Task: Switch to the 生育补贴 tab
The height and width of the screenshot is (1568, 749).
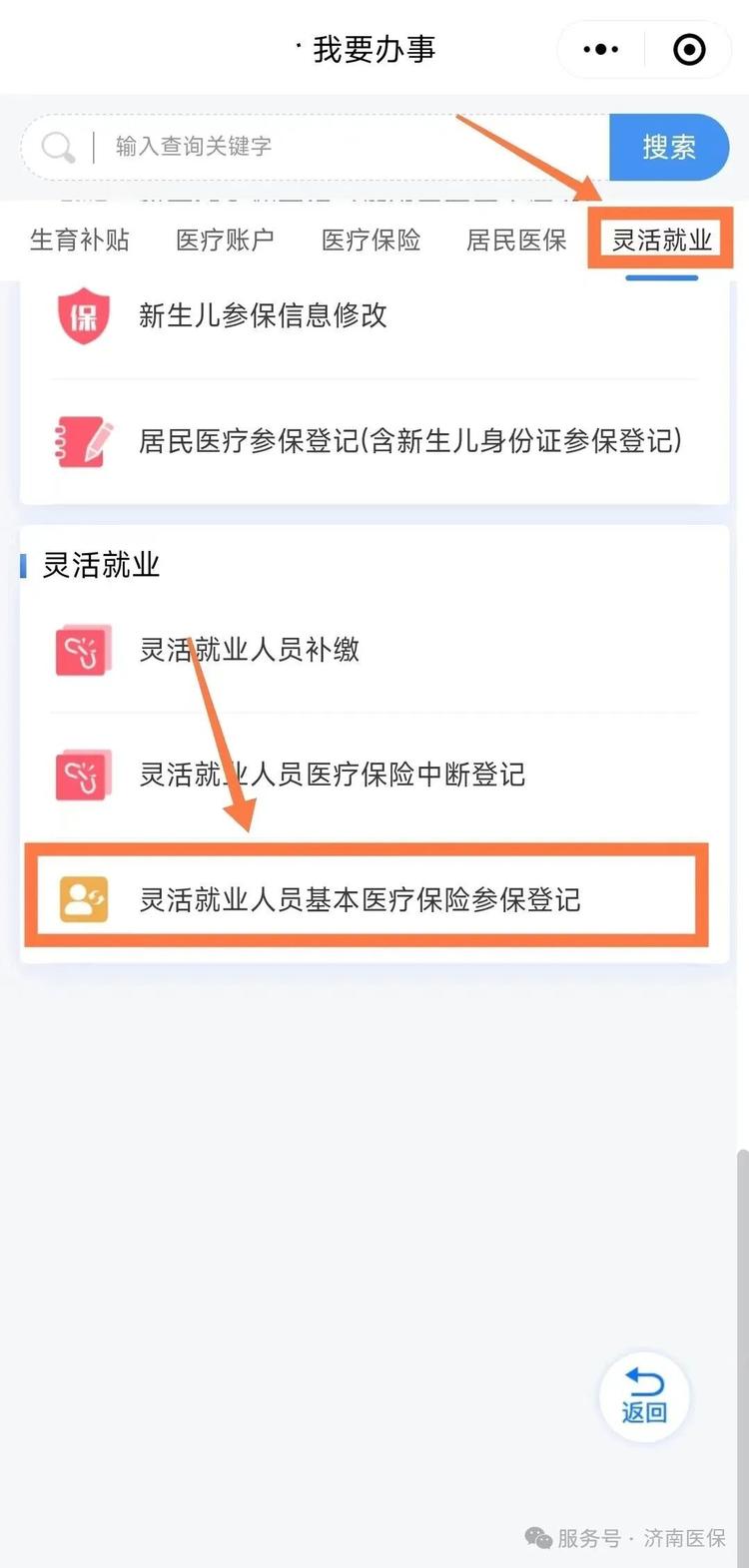Action: 80,240
